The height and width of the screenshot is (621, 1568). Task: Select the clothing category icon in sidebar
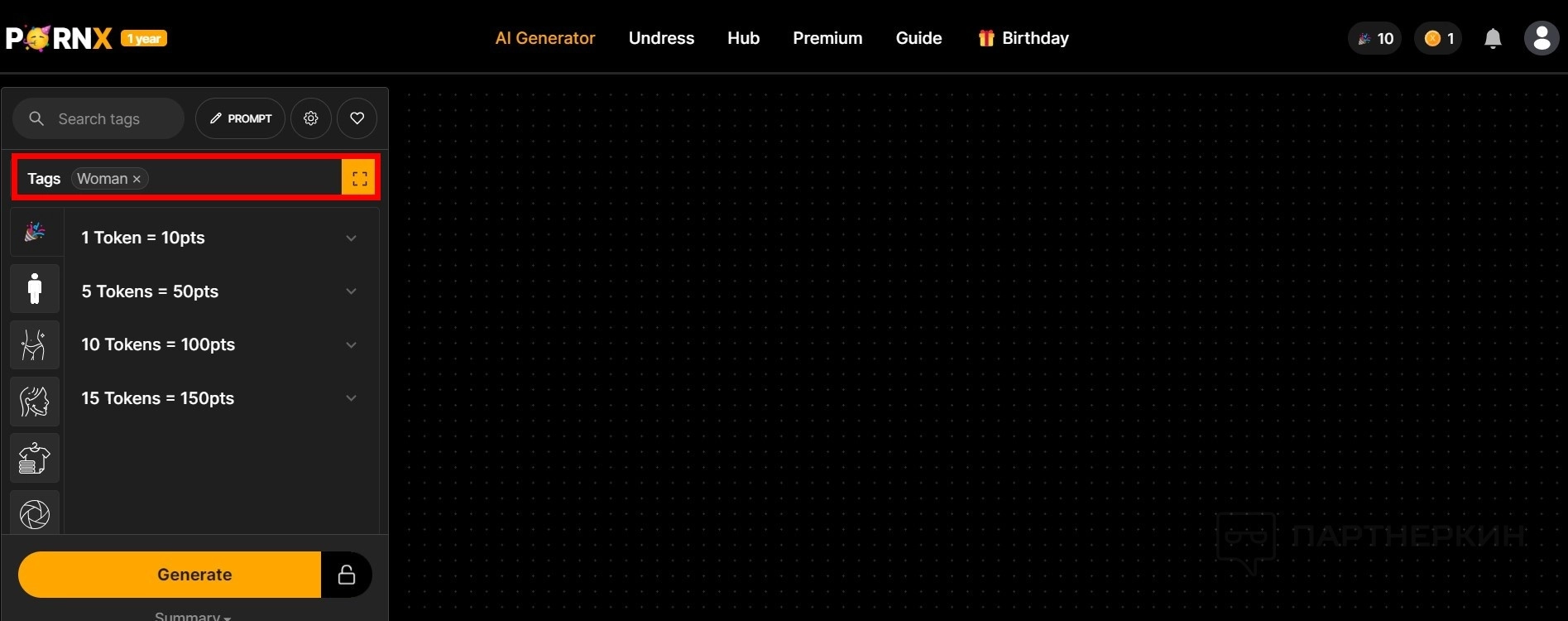pyautogui.click(x=35, y=458)
